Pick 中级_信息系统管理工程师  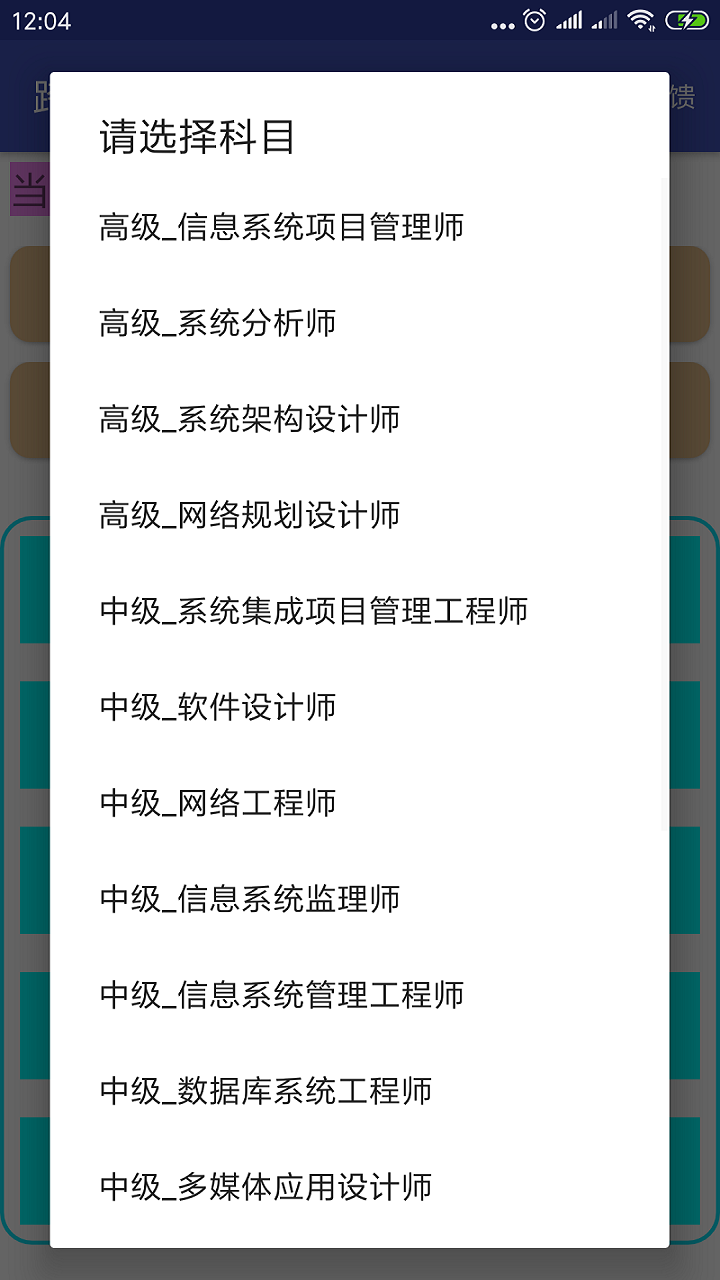[282, 995]
